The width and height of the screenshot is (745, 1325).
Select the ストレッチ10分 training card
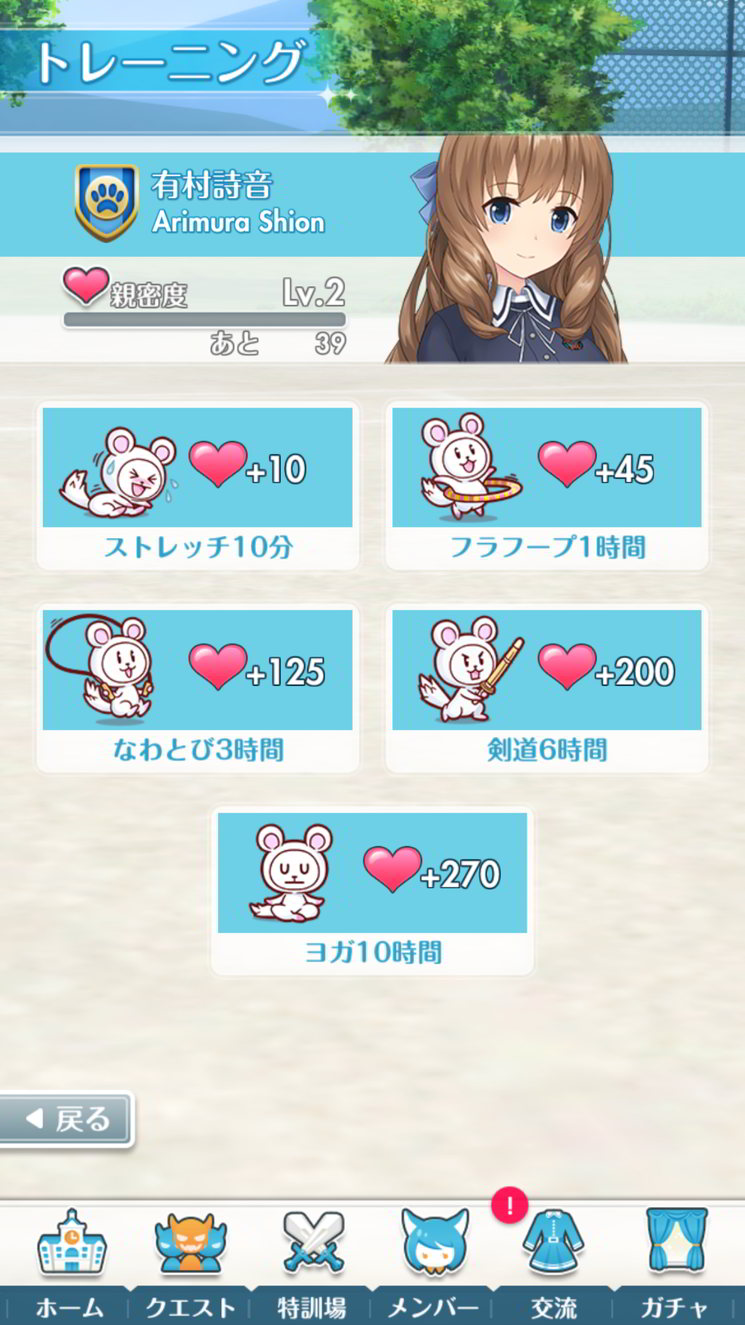pos(198,486)
